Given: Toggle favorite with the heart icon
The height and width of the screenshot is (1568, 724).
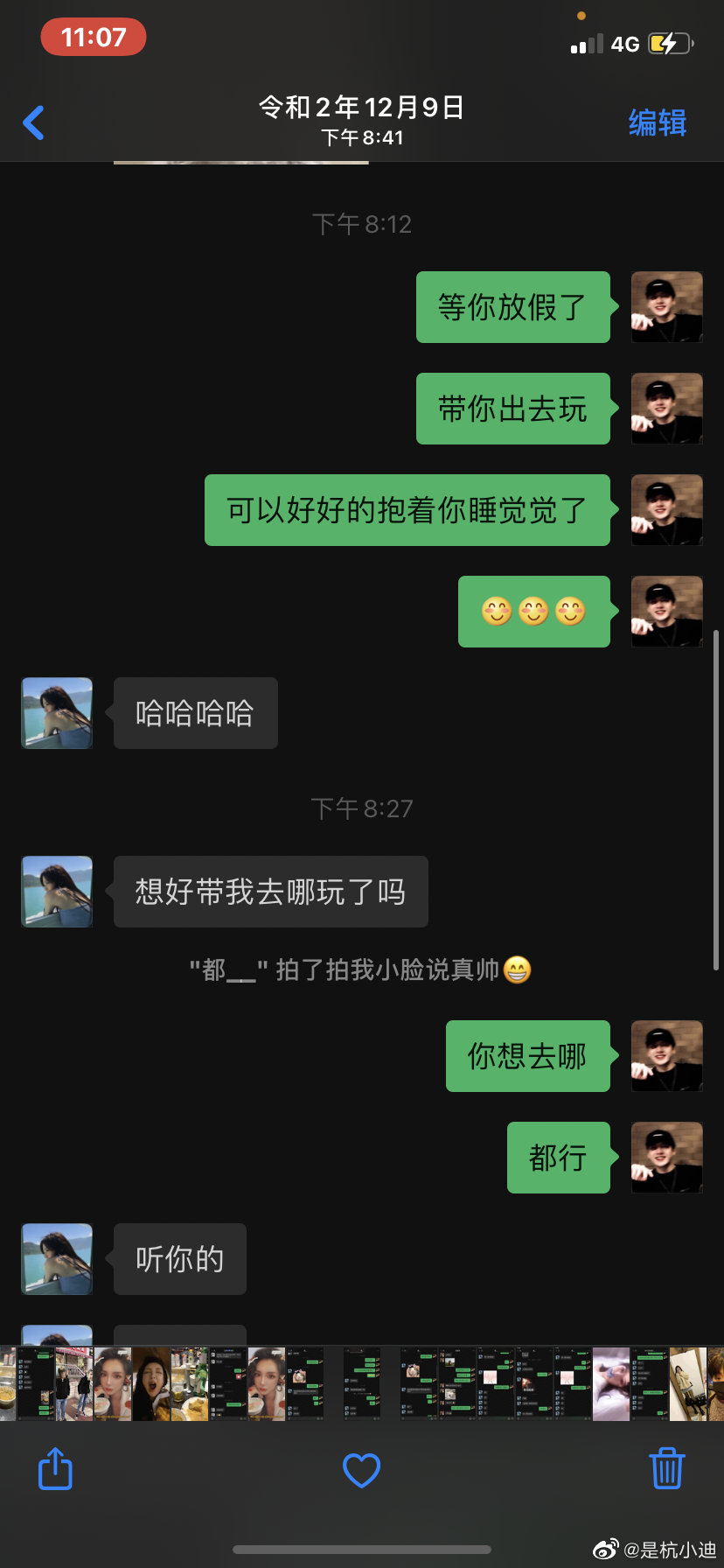Looking at the screenshot, I should (x=361, y=1470).
